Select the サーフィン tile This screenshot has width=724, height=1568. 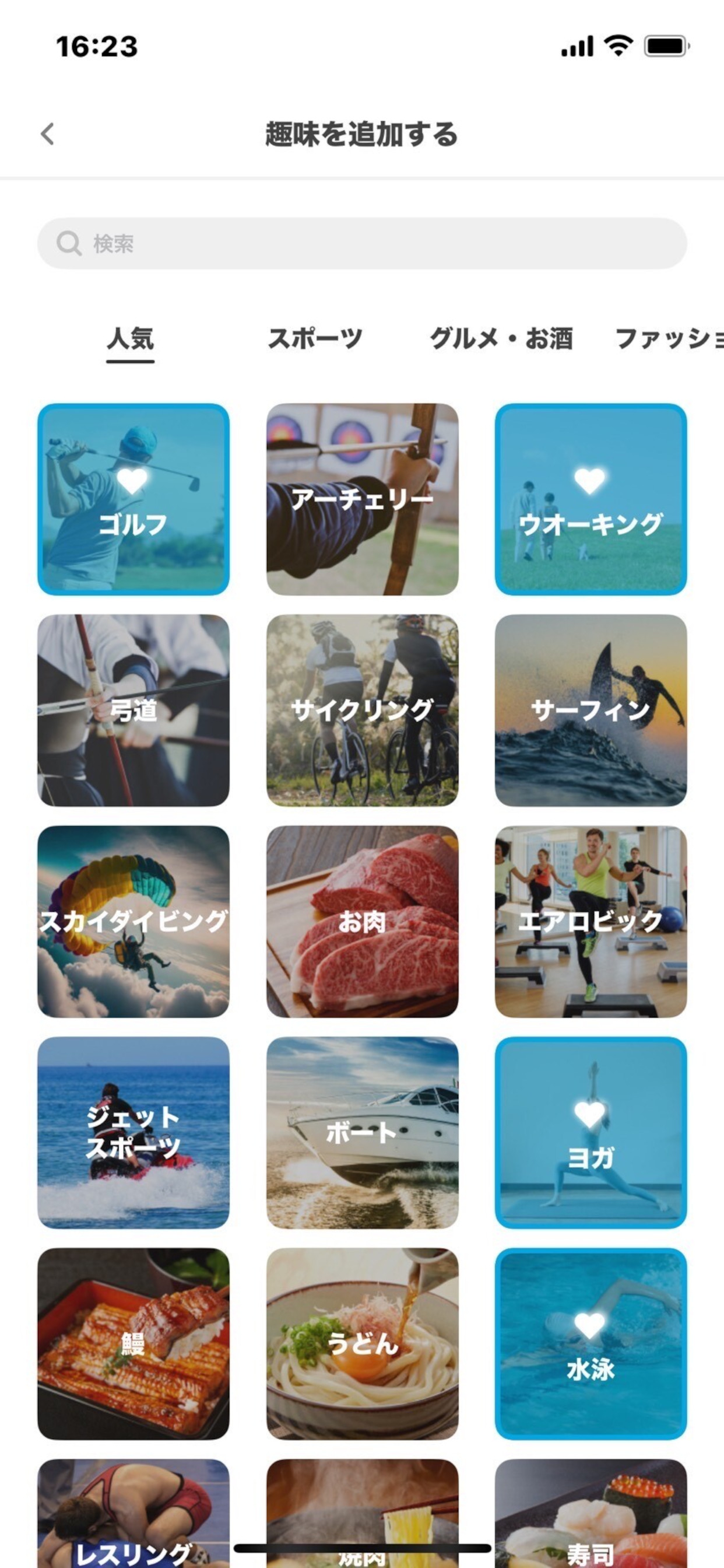click(x=591, y=710)
